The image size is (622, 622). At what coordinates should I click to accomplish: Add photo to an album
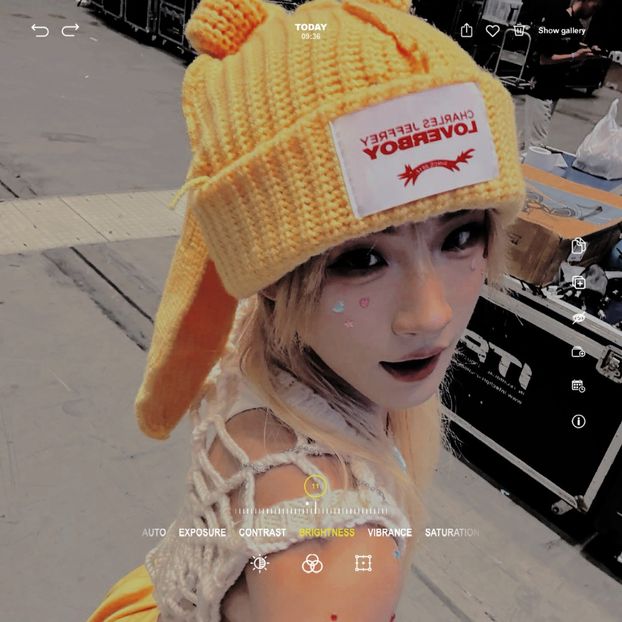(578, 351)
